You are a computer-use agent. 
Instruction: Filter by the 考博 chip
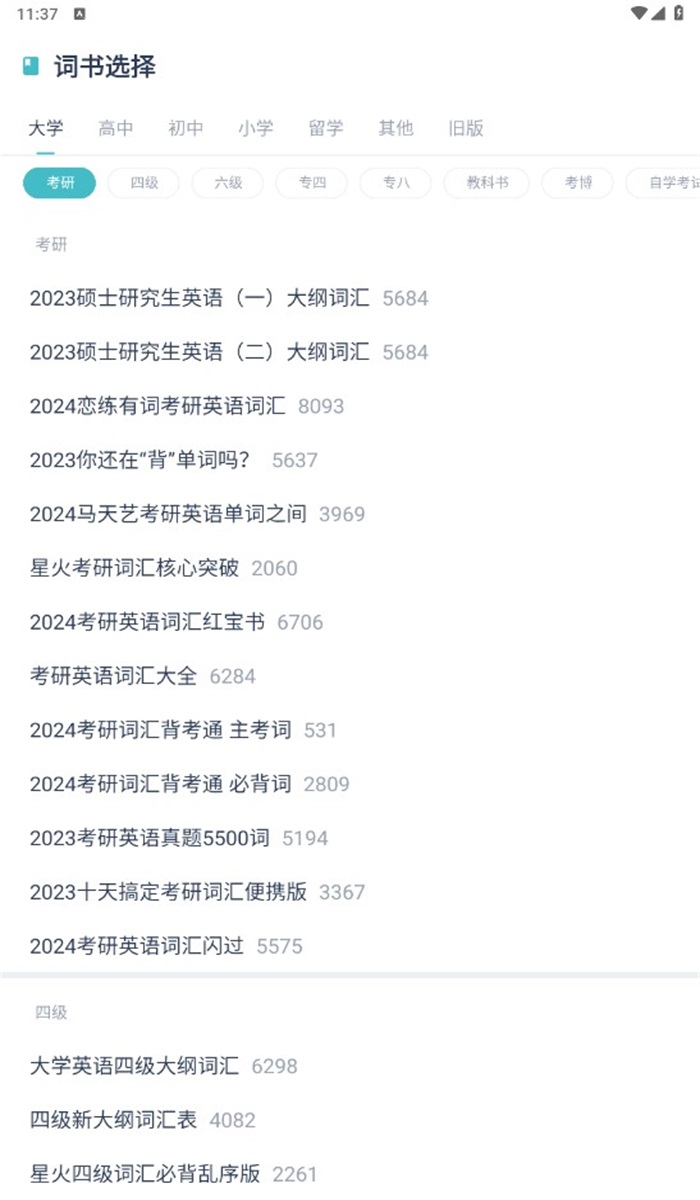click(x=578, y=183)
